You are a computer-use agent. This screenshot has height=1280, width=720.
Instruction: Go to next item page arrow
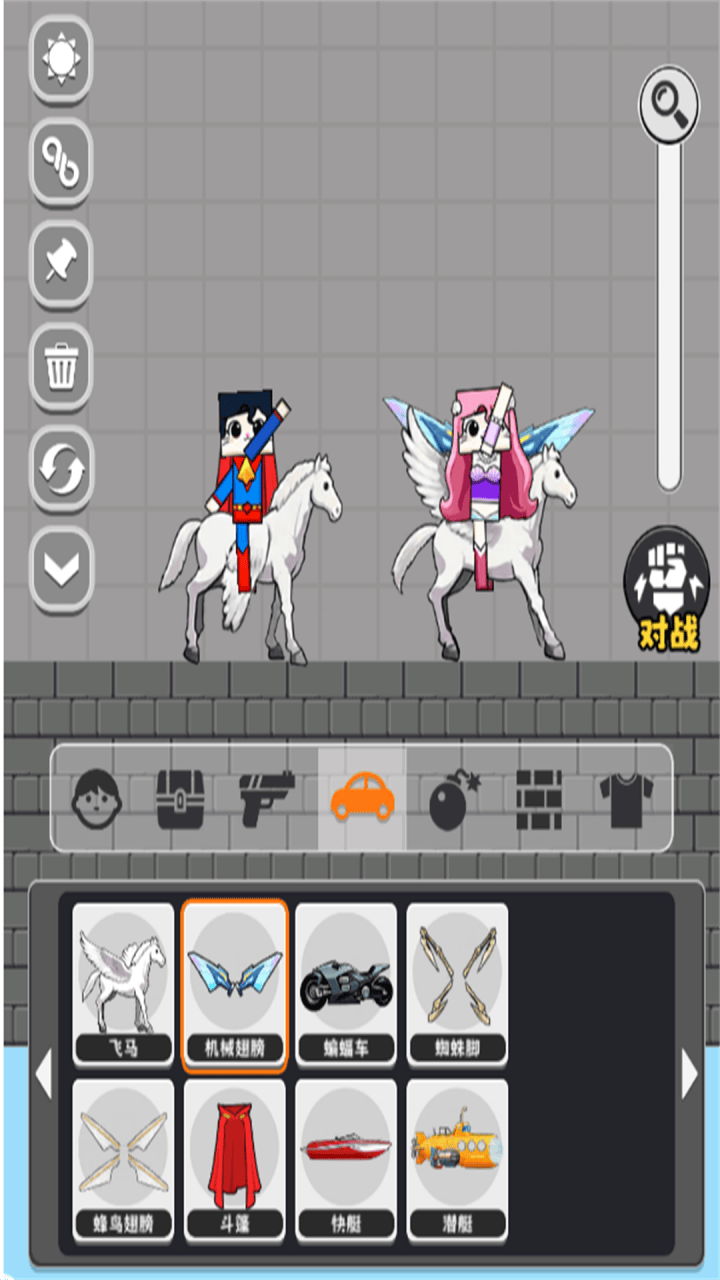tap(690, 1074)
